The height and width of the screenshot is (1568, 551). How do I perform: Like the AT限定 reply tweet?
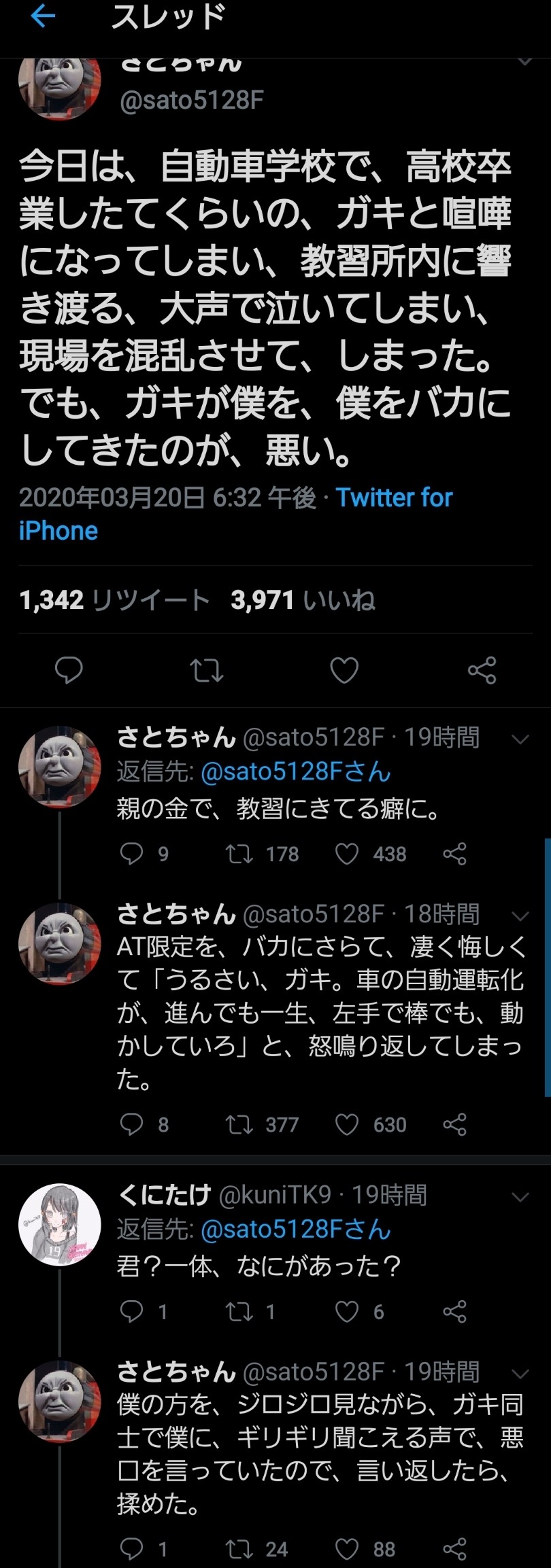click(347, 1124)
